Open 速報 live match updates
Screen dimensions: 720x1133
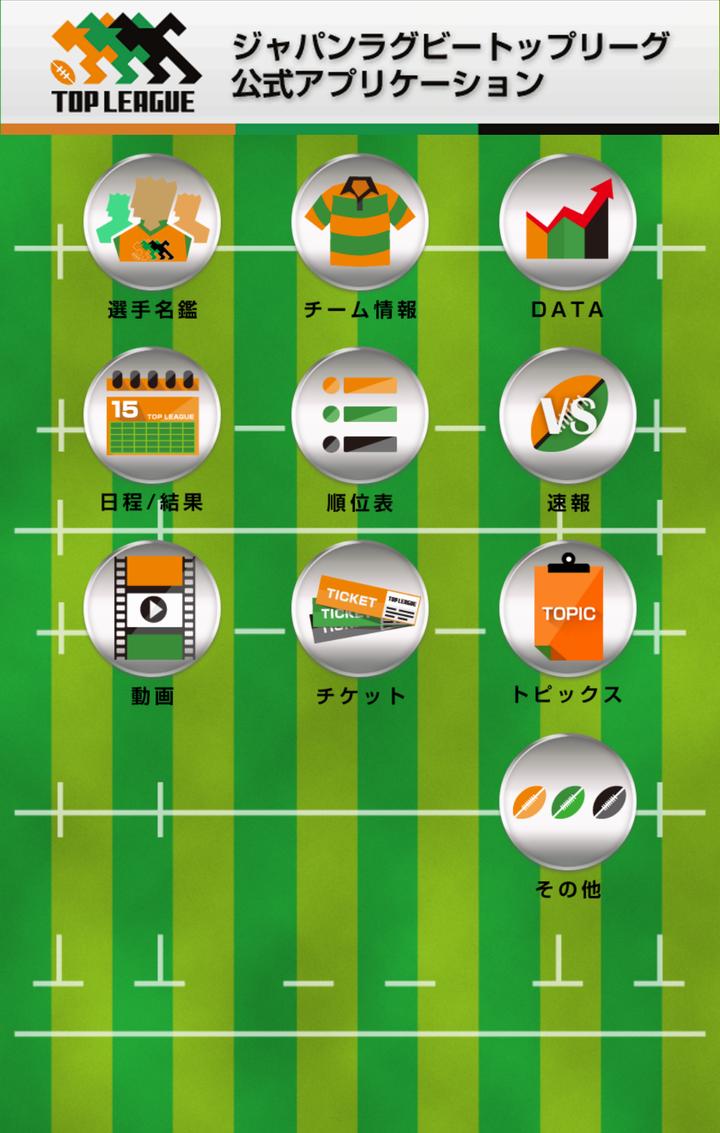568,416
